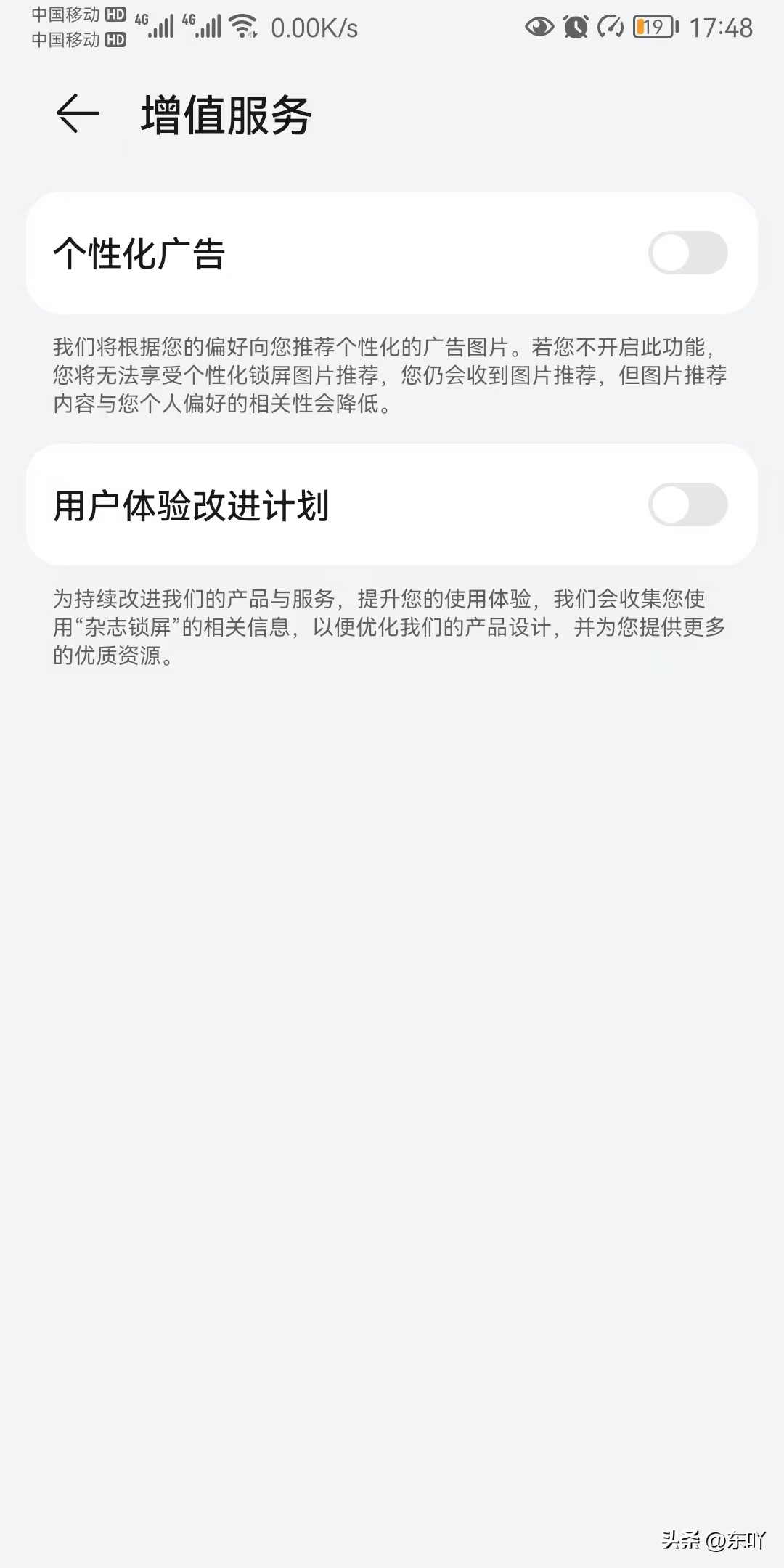The height and width of the screenshot is (1568, 784).
Task: Tap the clock showing 17:48
Action: (722, 25)
